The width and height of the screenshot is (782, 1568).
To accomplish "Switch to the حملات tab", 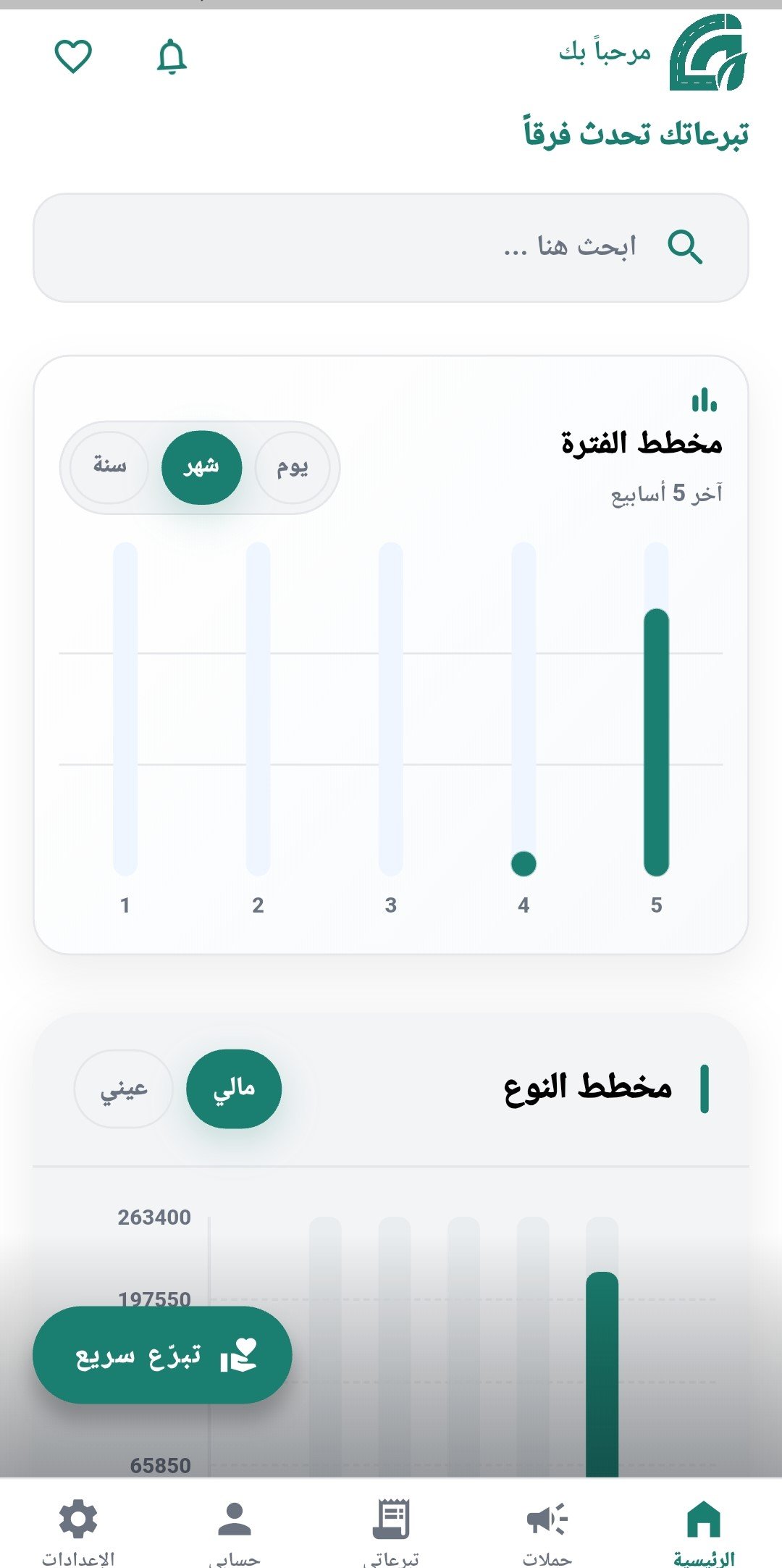I will (548, 1517).
